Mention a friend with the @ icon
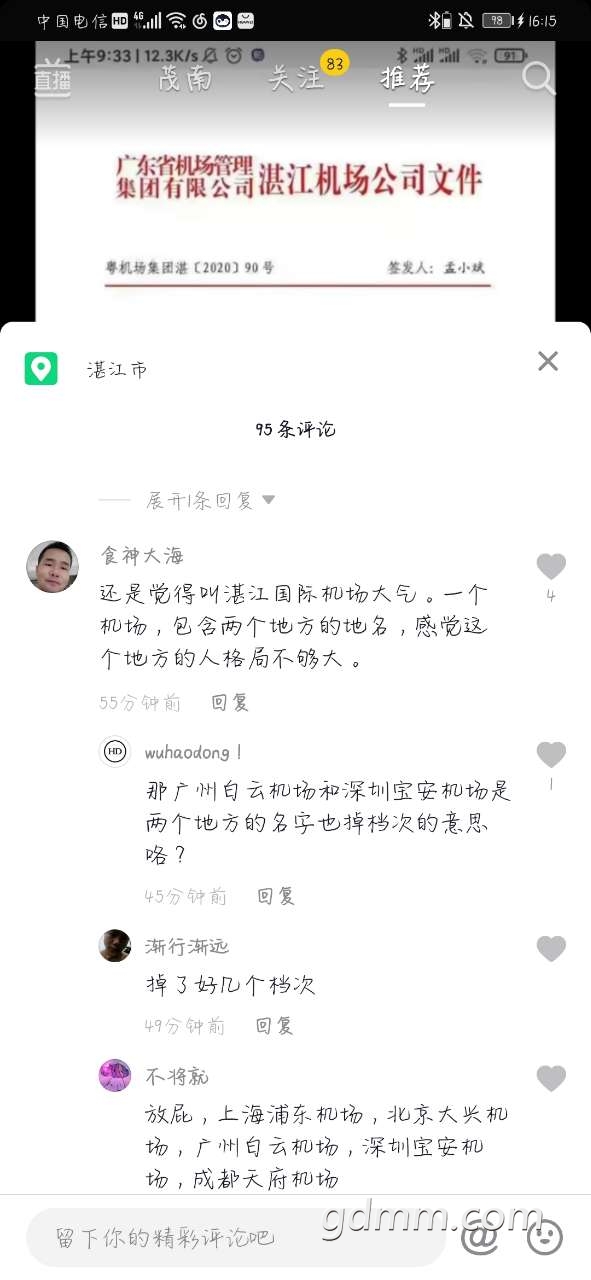The height and width of the screenshot is (1280, 591). pos(481,1238)
